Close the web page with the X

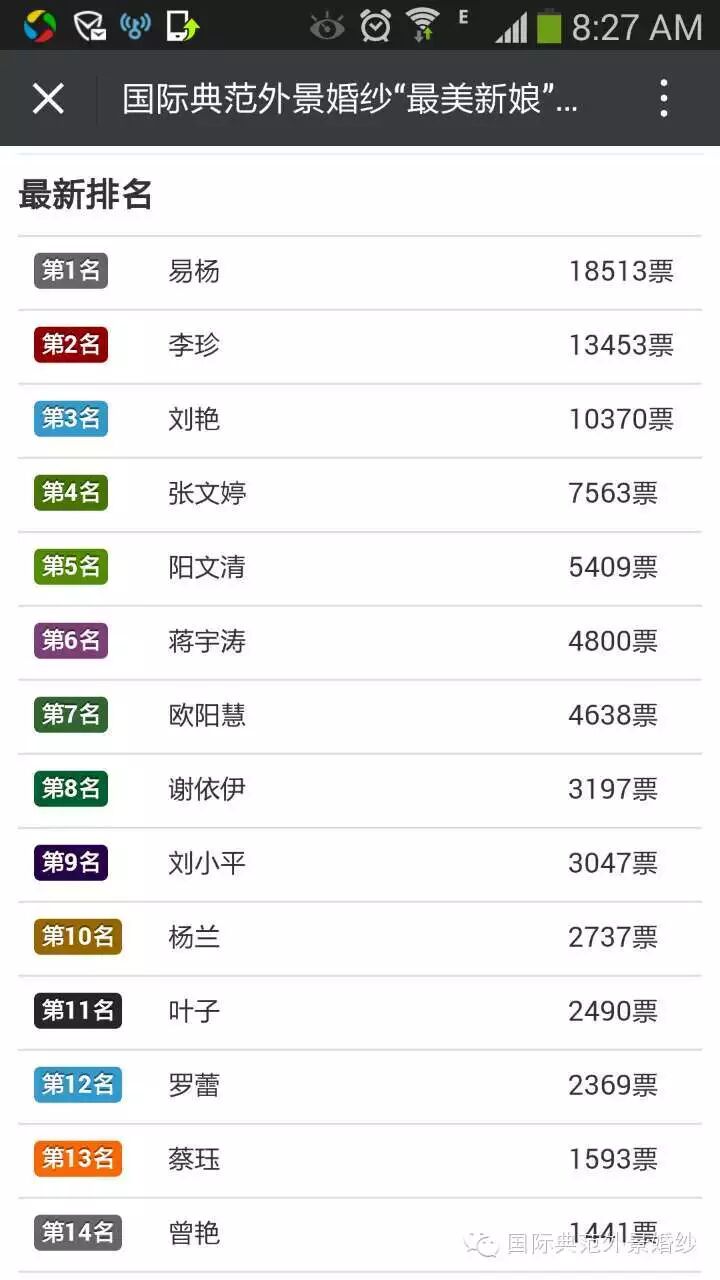coord(48,99)
